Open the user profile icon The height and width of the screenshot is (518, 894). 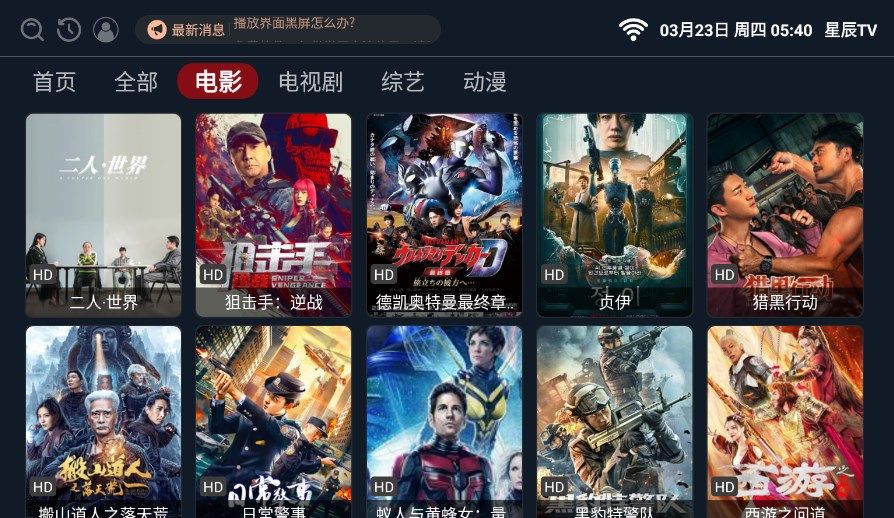(105, 30)
